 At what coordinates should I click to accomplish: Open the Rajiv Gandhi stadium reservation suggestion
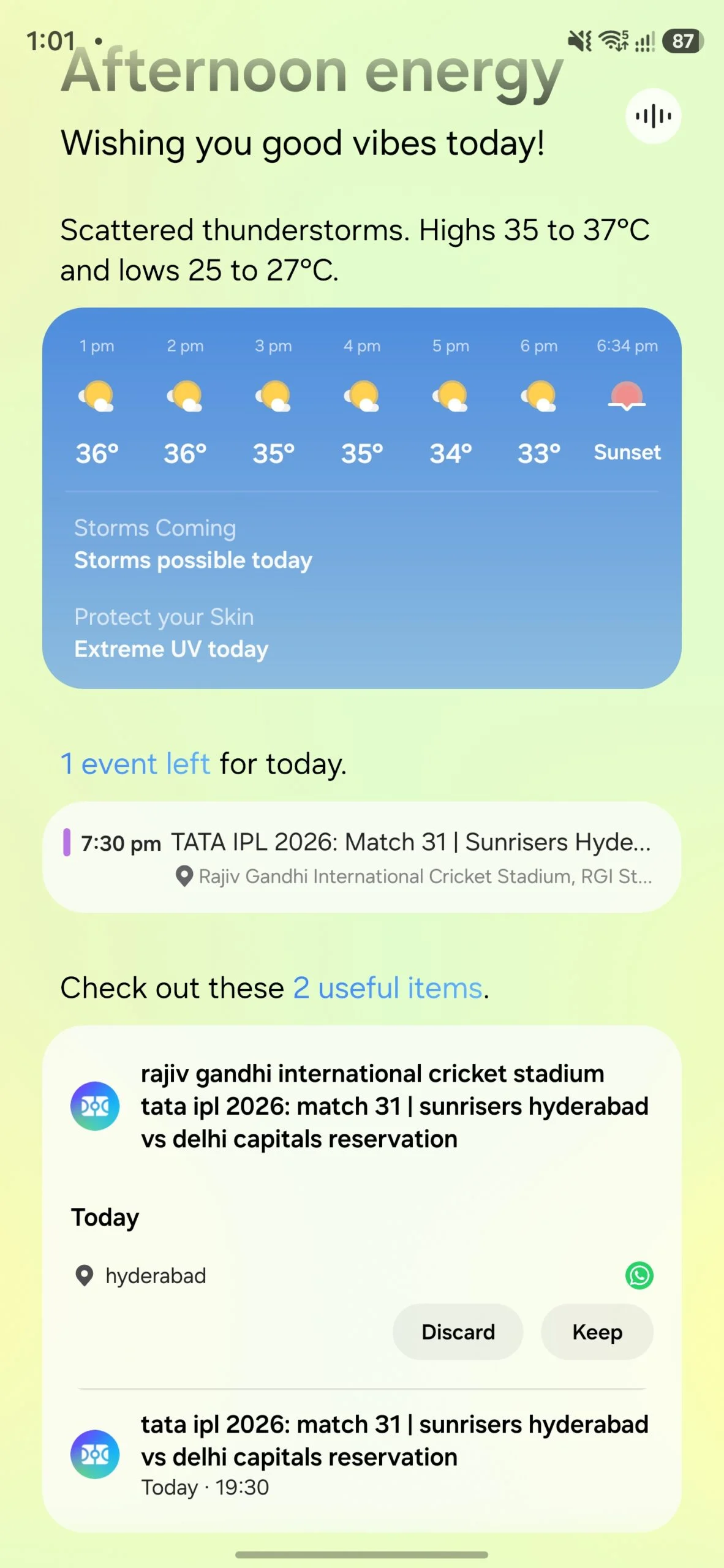392,1106
